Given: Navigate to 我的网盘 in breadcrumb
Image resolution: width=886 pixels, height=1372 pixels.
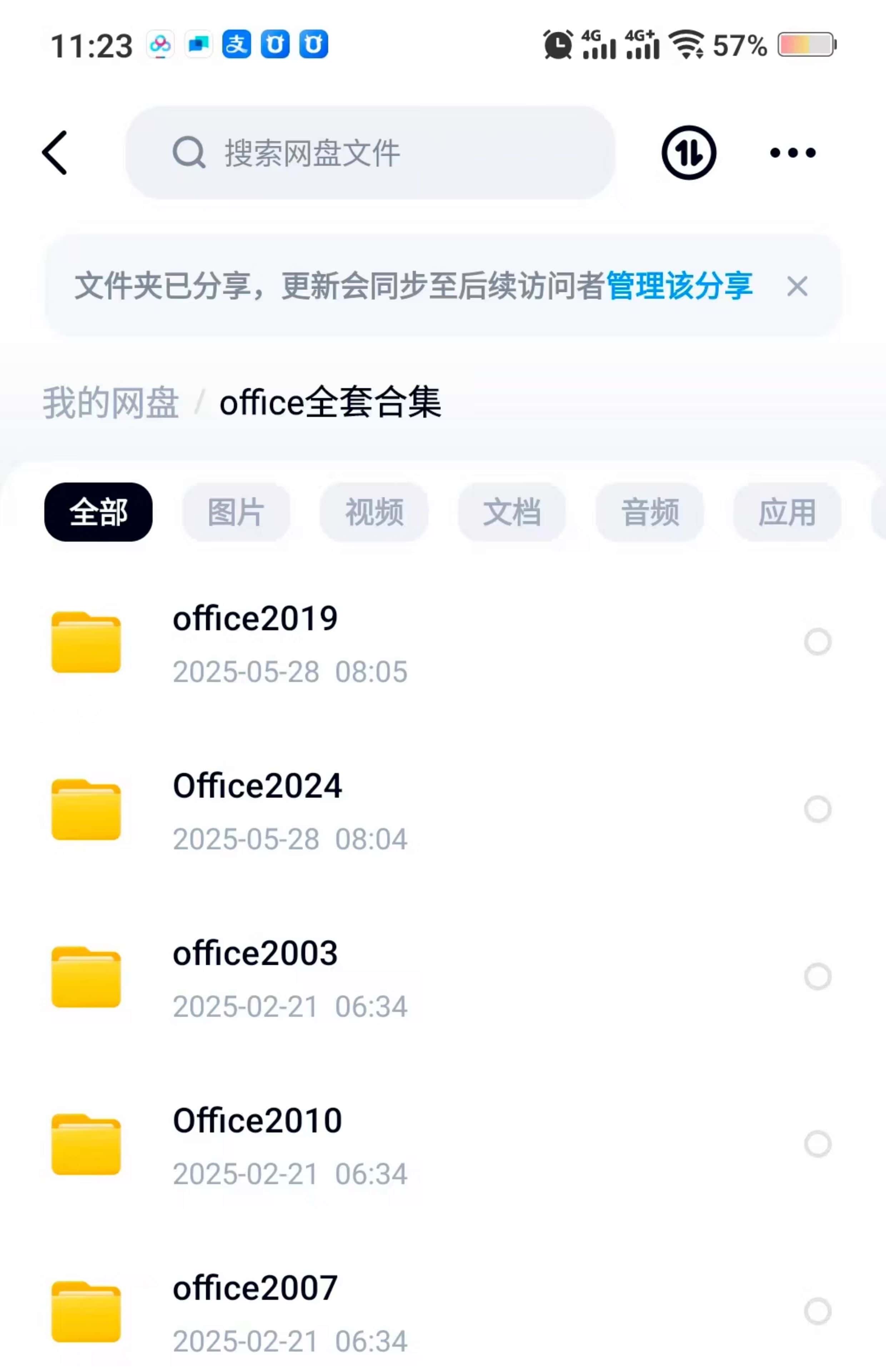Looking at the screenshot, I should tap(110, 403).
